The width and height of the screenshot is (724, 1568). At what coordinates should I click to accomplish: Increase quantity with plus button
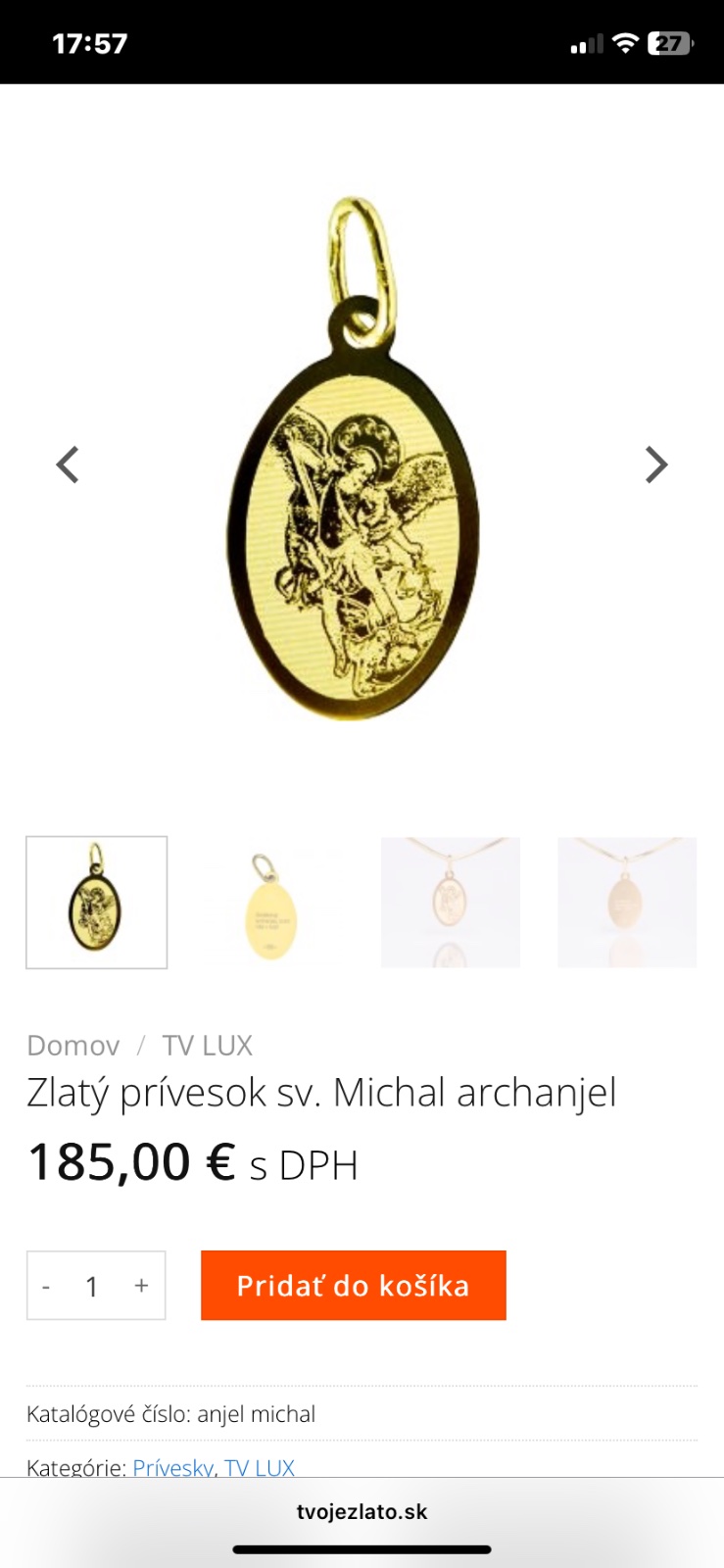[x=141, y=1286]
